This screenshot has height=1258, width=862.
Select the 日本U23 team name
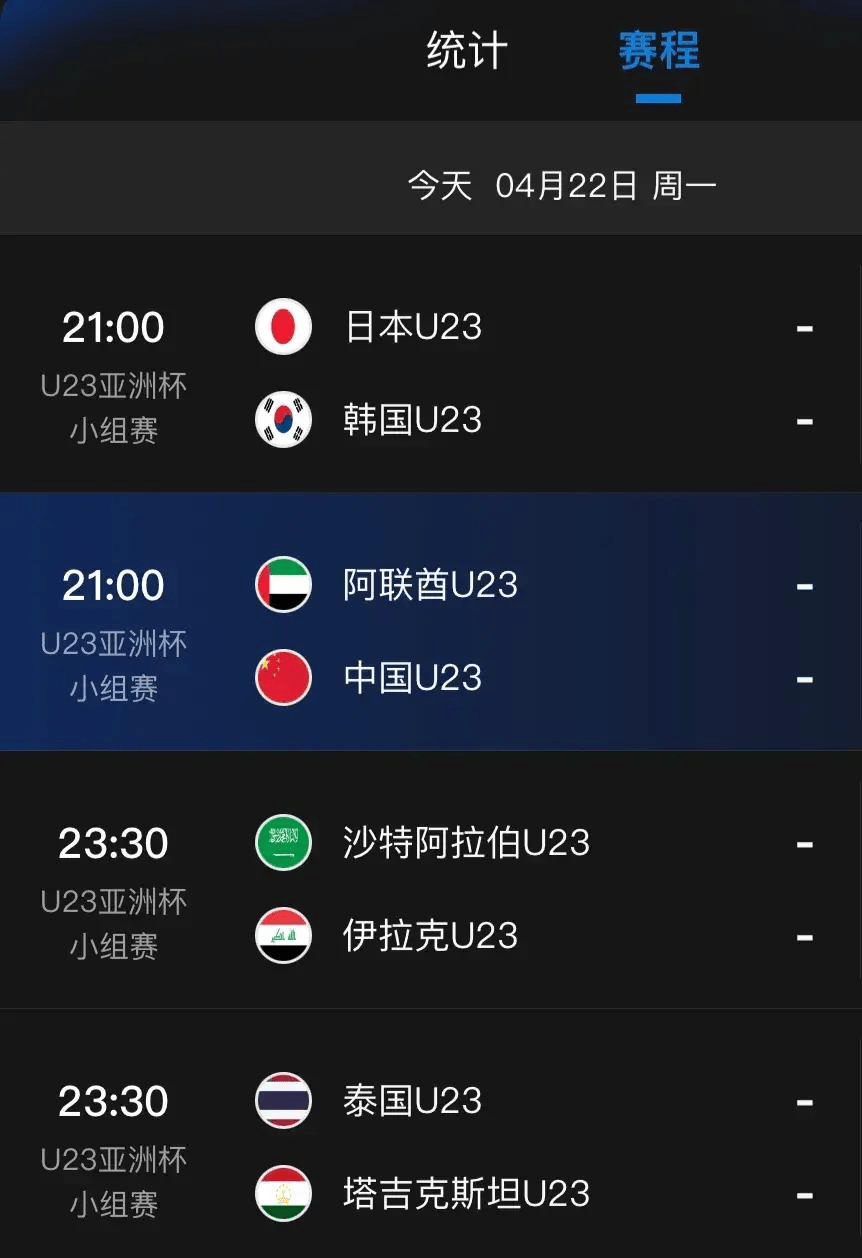point(413,326)
